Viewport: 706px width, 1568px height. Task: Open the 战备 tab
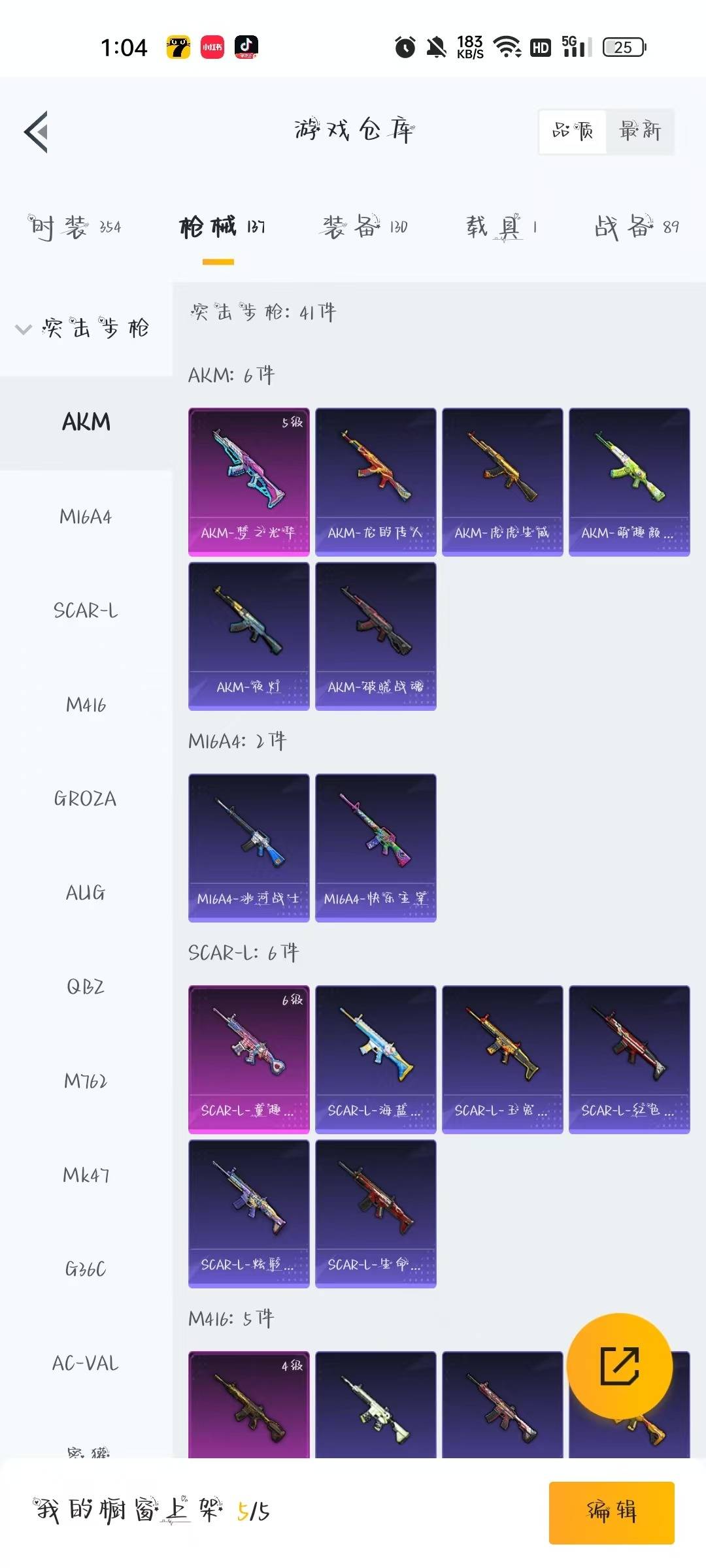click(637, 227)
